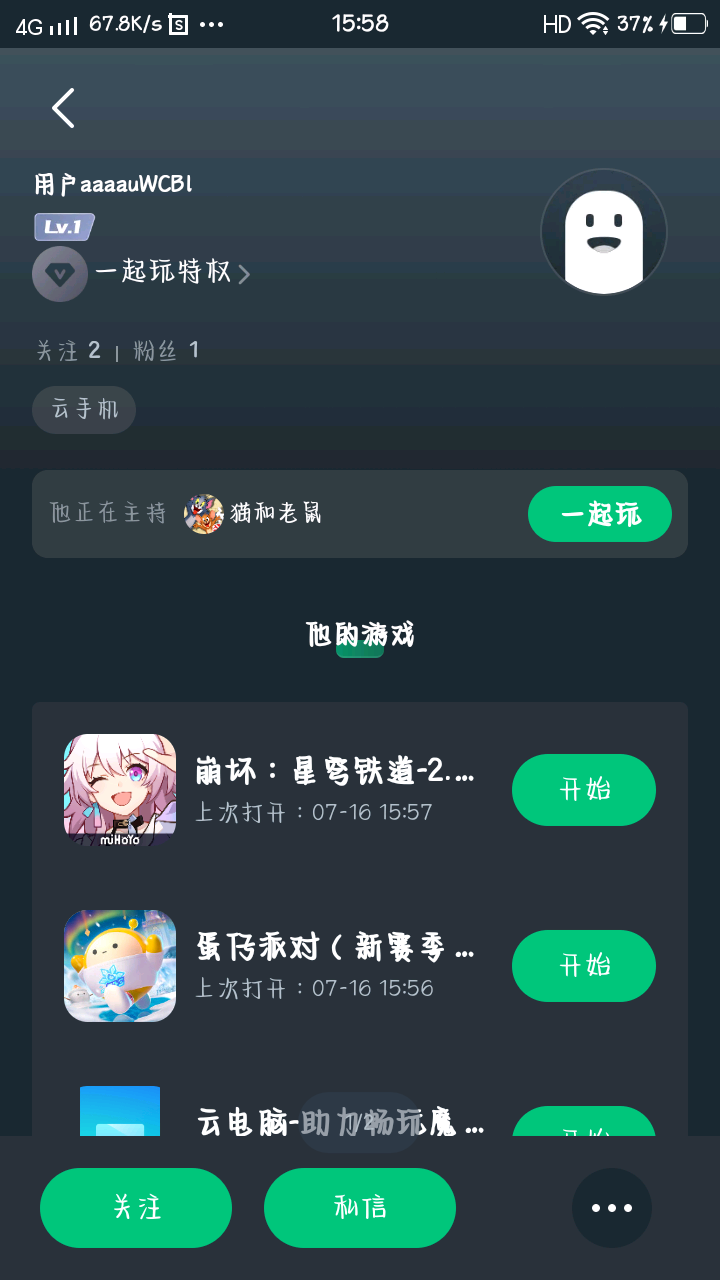Join the 猫和老鼠 session with 一起玩
This screenshot has width=720, height=1280.
[x=599, y=514]
